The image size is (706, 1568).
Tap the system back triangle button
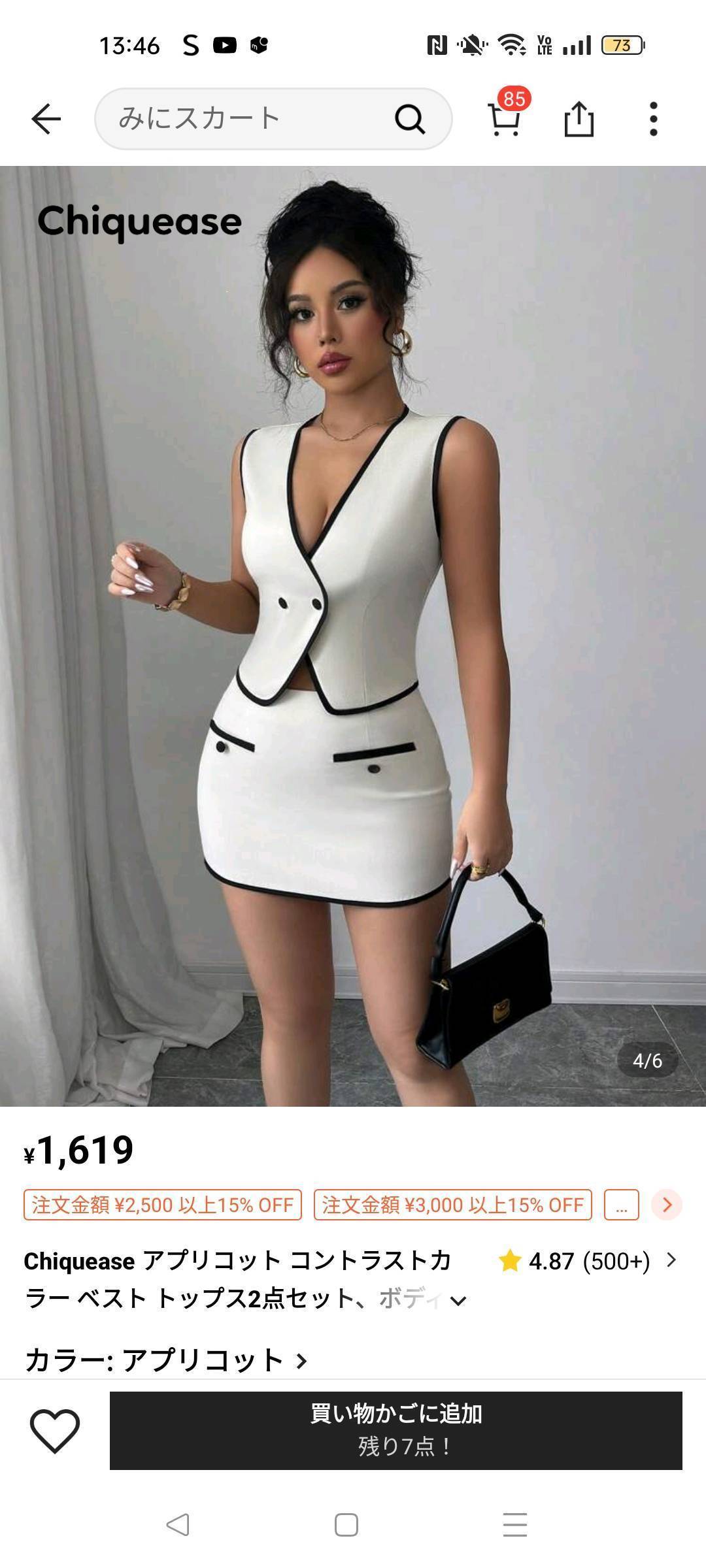(x=178, y=1524)
